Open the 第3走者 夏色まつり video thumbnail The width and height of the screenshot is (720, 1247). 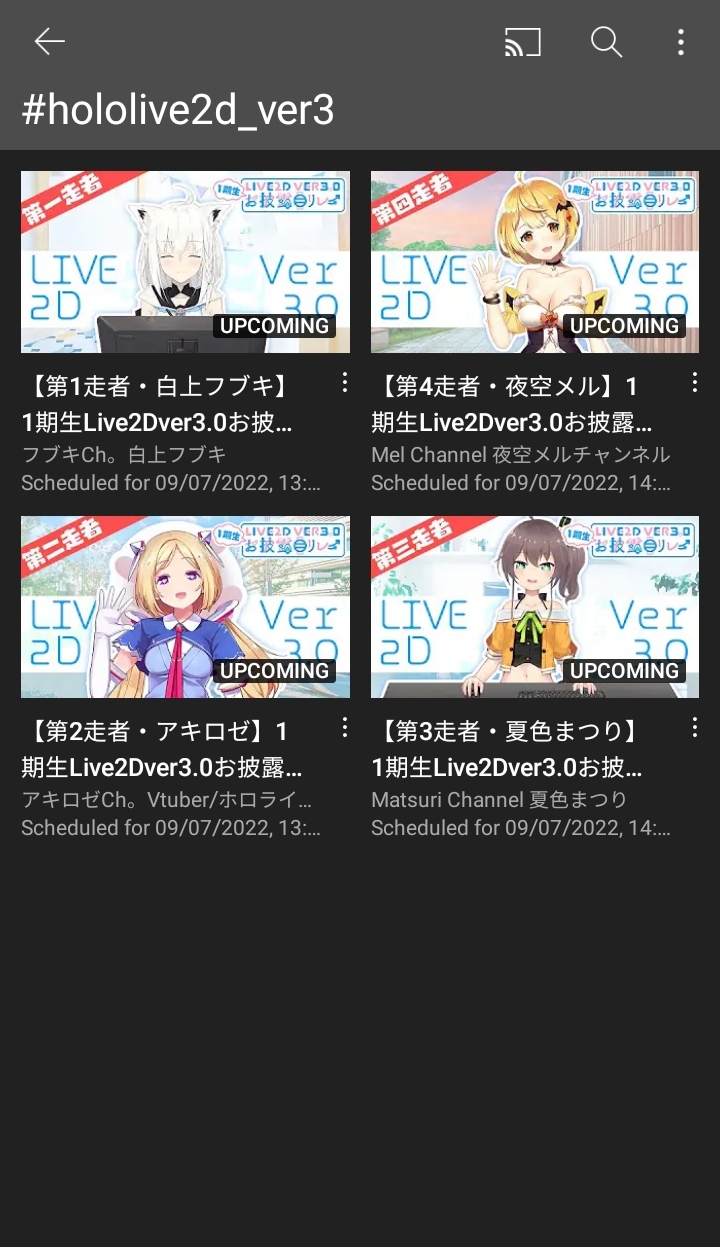(x=535, y=607)
